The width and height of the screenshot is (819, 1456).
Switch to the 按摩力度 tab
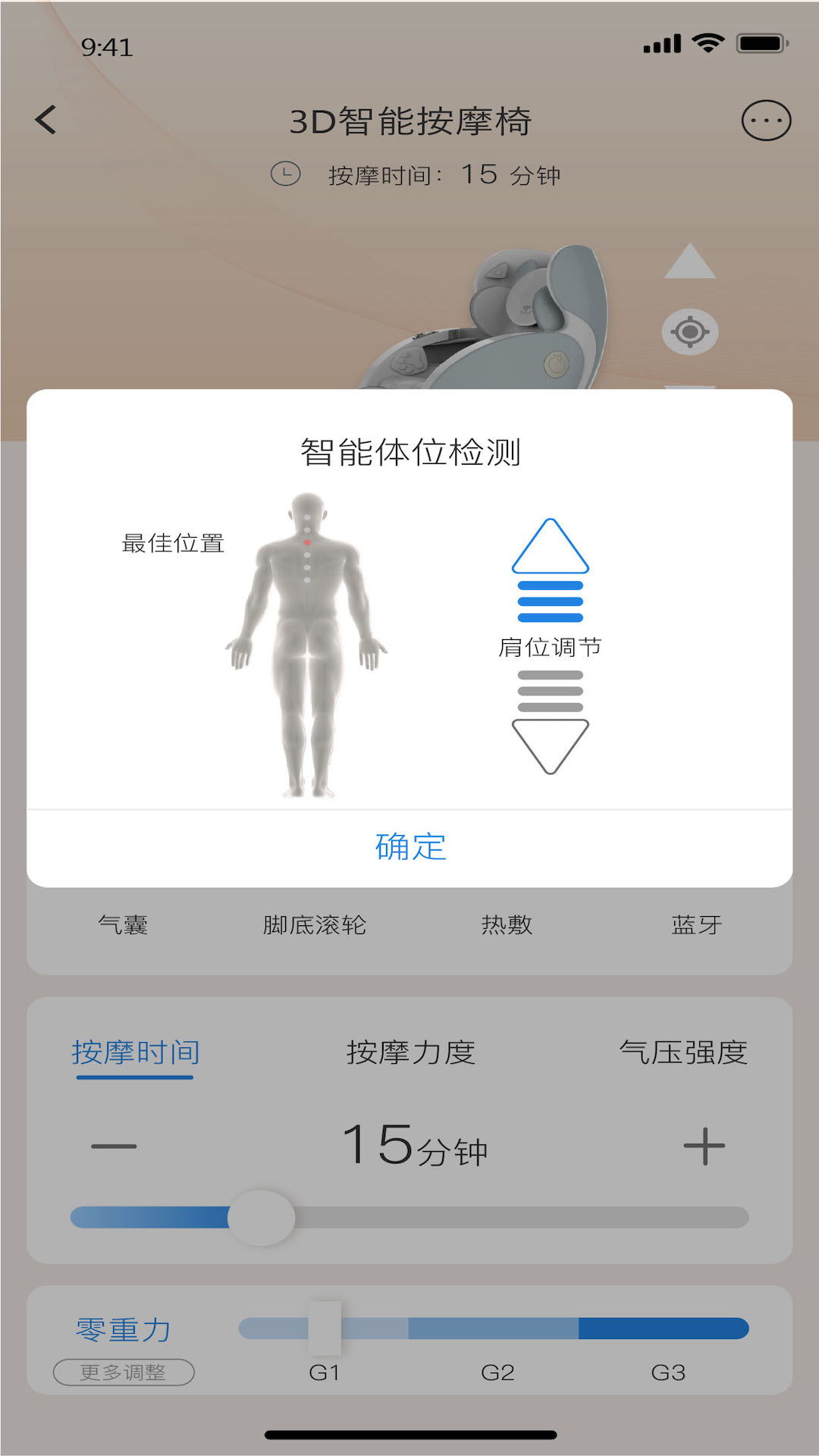point(409,1052)
